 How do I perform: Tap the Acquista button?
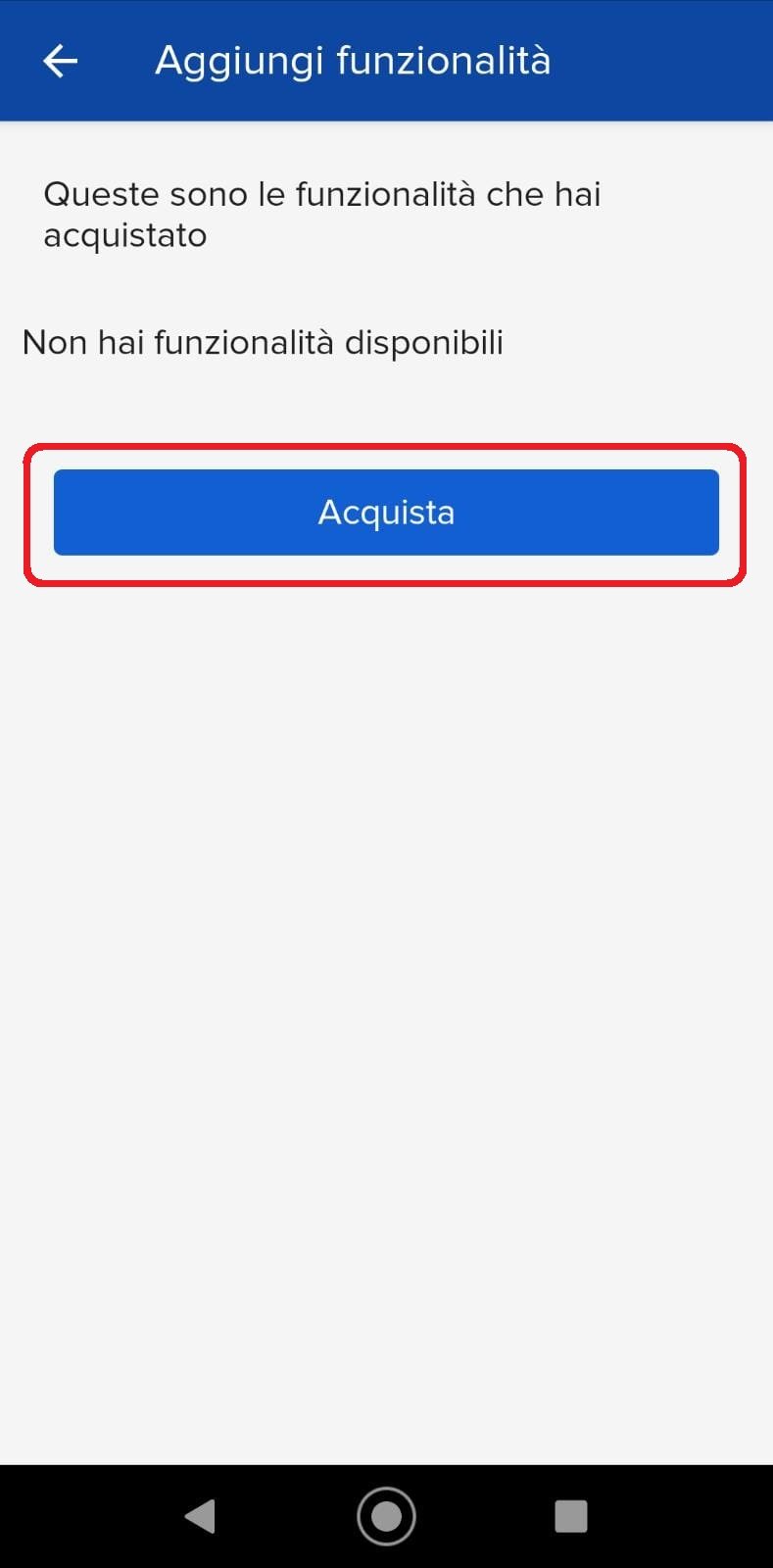386,513
